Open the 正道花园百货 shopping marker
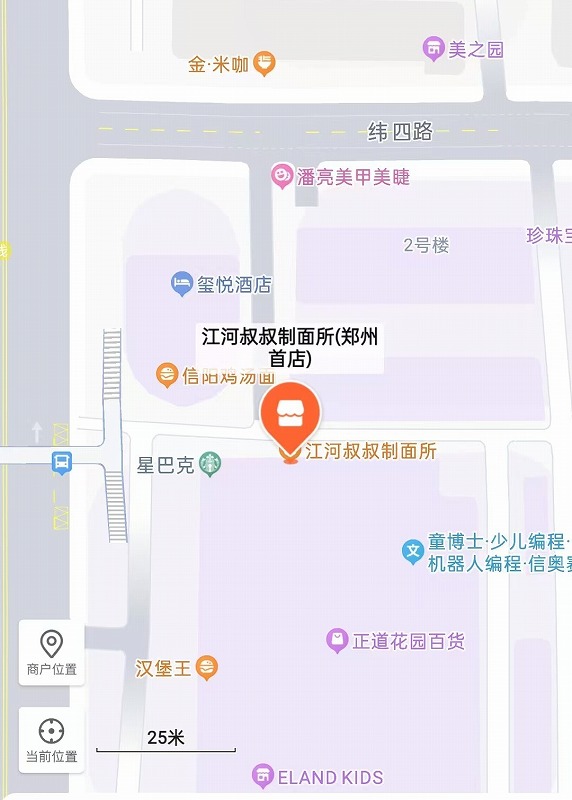The height and width of the screenshot is (800, 572). [337, 640]
